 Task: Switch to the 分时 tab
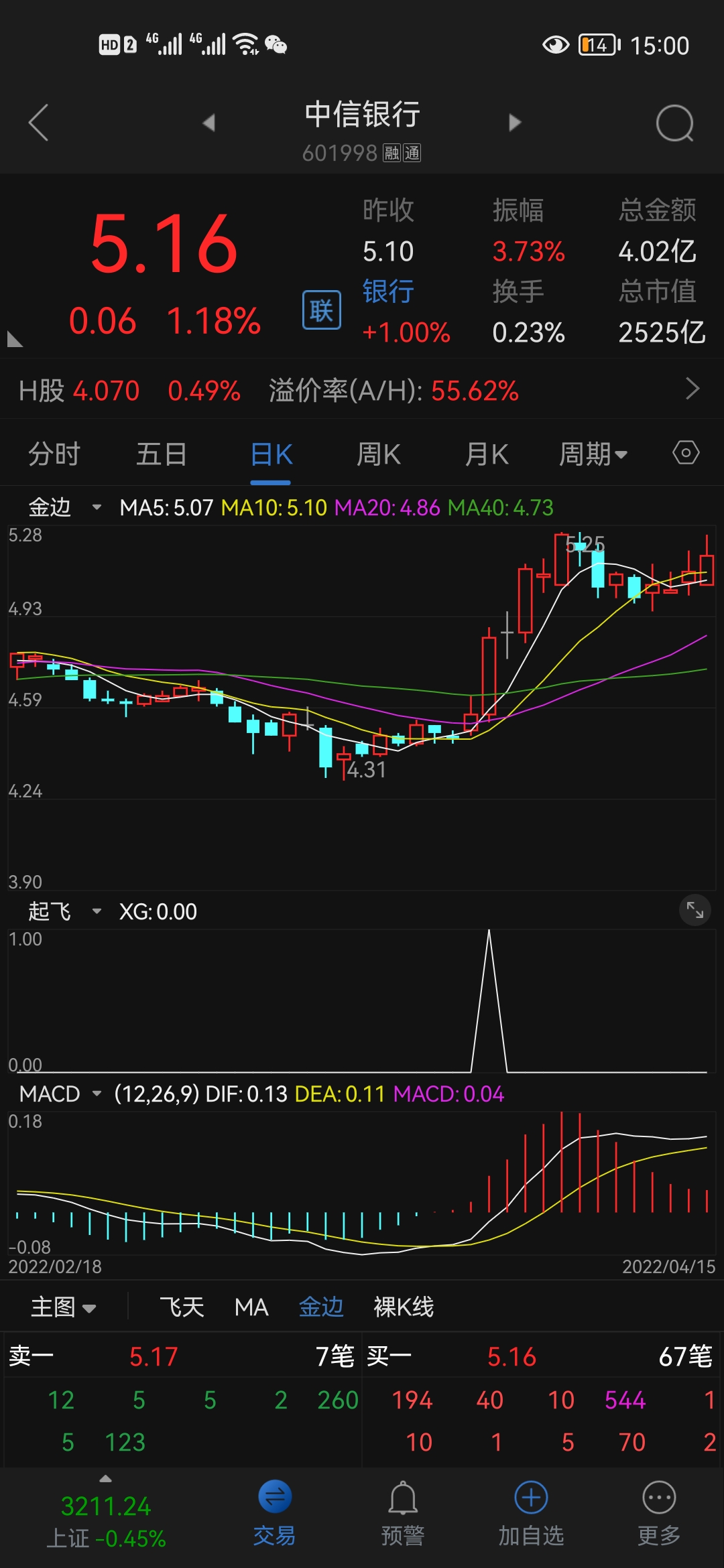tap(54, 453)
